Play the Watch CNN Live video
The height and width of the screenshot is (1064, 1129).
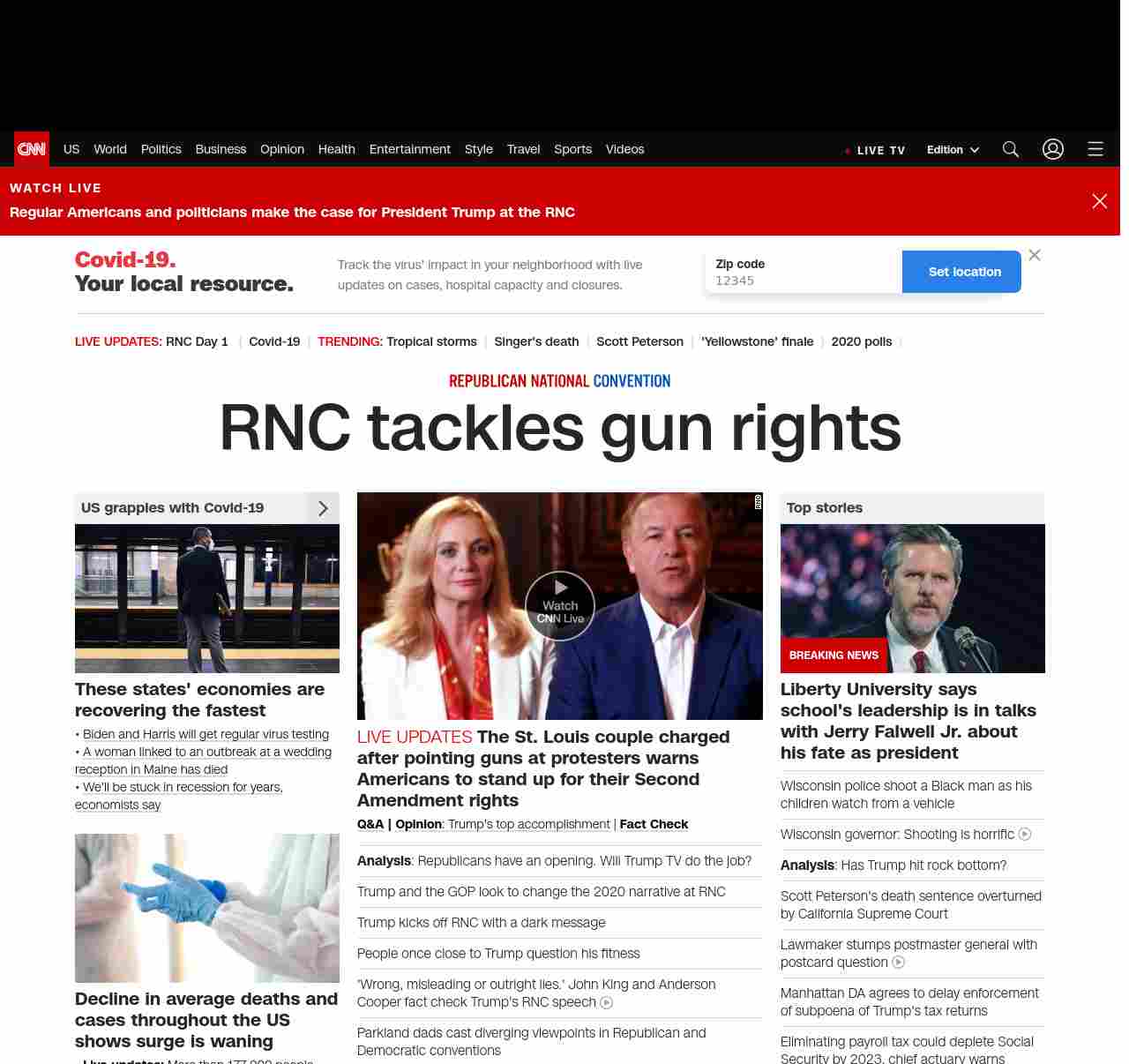click(x=560, y=605)
